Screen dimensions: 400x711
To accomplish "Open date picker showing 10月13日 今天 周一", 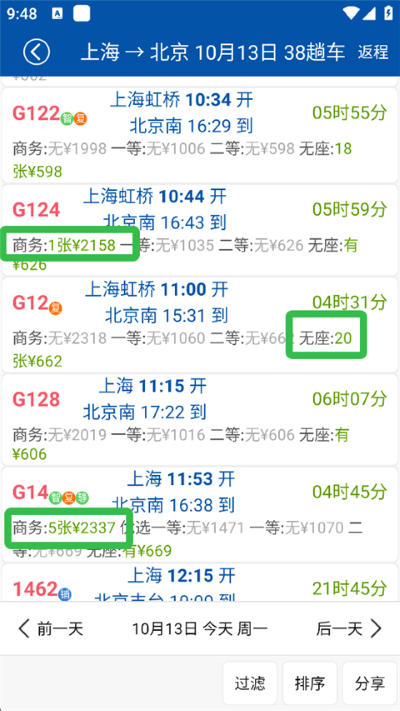I will tap(200, 628).
